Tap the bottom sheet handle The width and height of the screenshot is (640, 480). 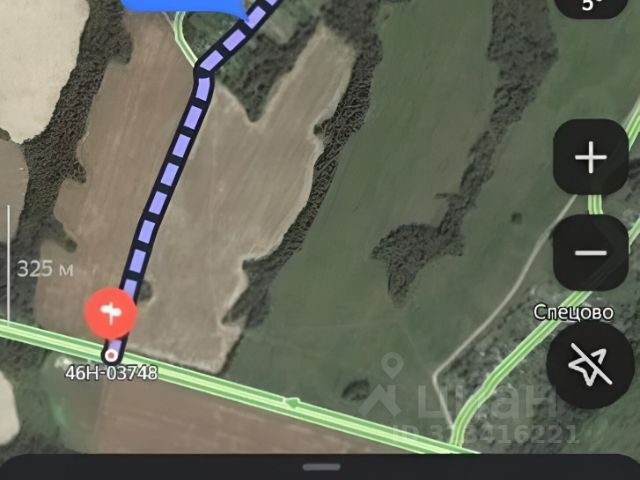pos(320,467)
